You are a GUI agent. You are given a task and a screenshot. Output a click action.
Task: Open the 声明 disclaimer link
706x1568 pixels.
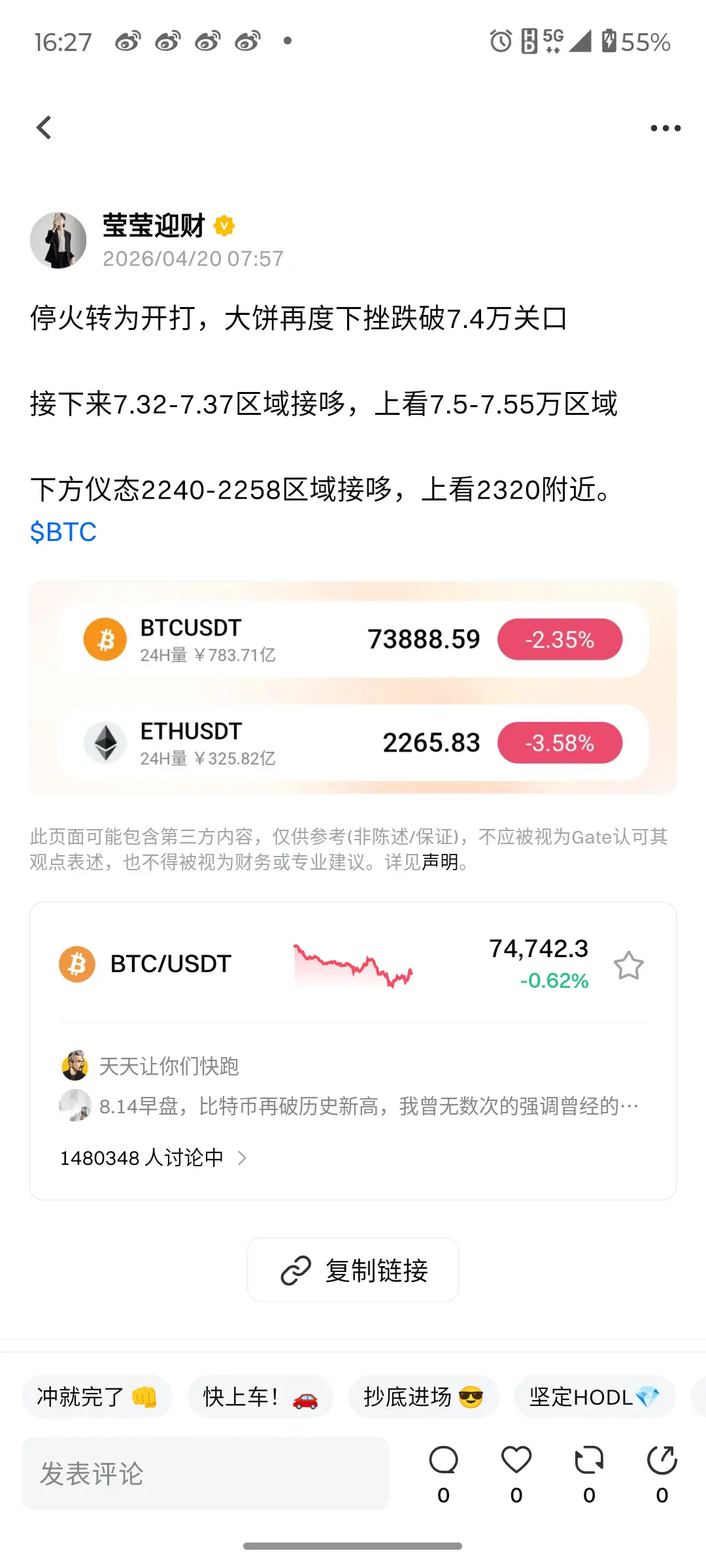(x=440, y=862)
